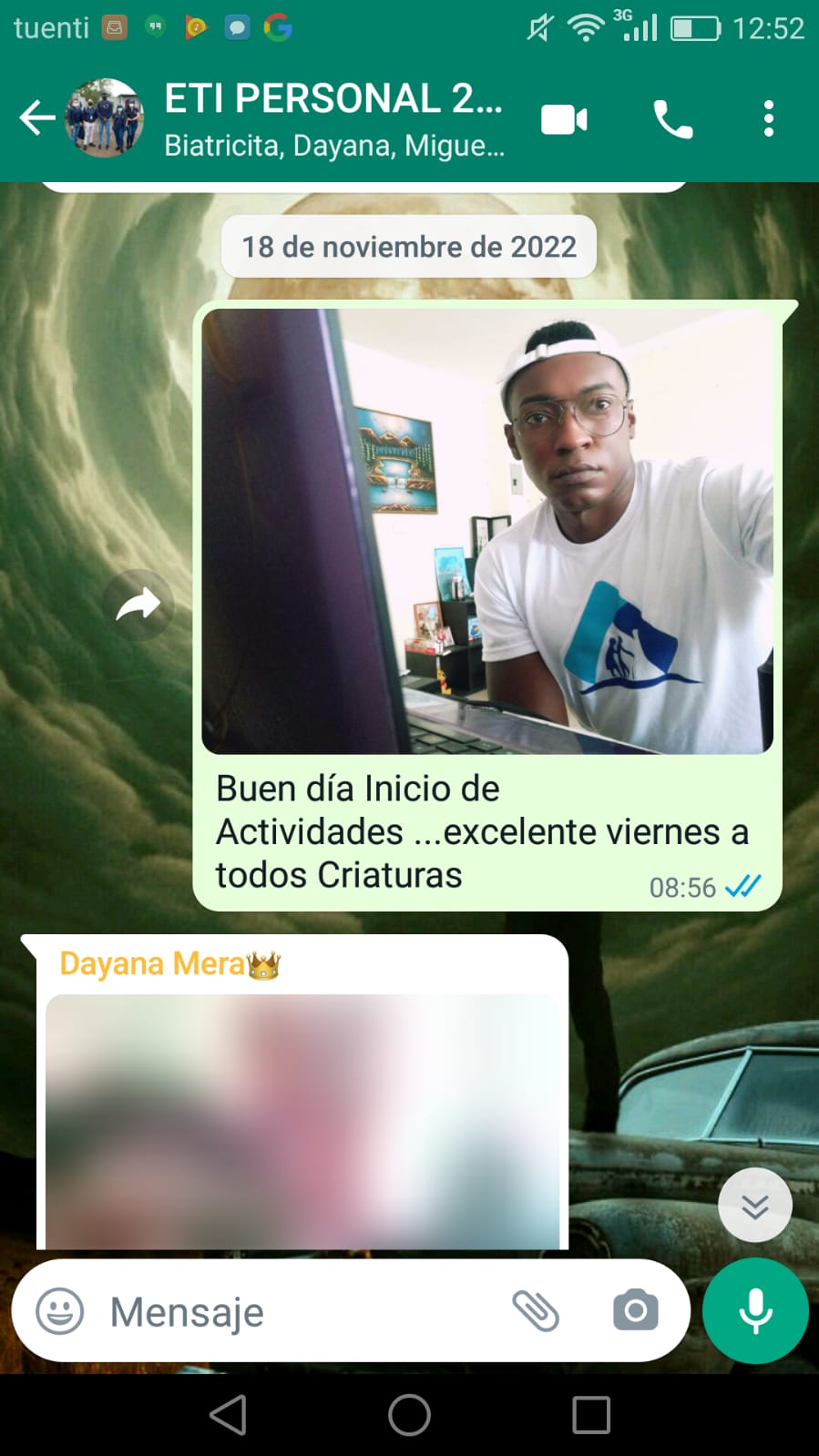Forward the photo message with the arrow
The image size is (819, 1456).
(138, 604)
